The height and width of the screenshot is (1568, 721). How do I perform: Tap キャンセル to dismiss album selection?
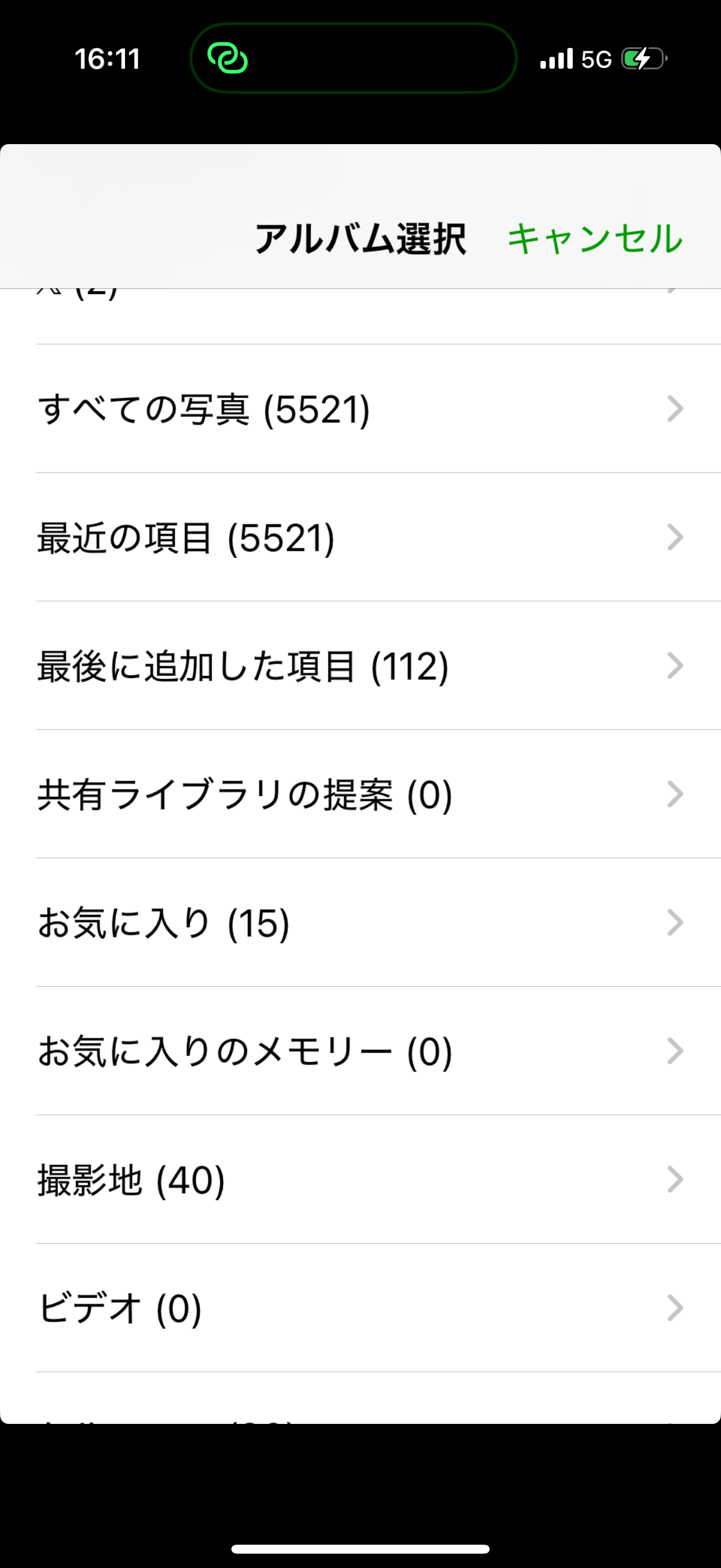(x=595, y=238)
